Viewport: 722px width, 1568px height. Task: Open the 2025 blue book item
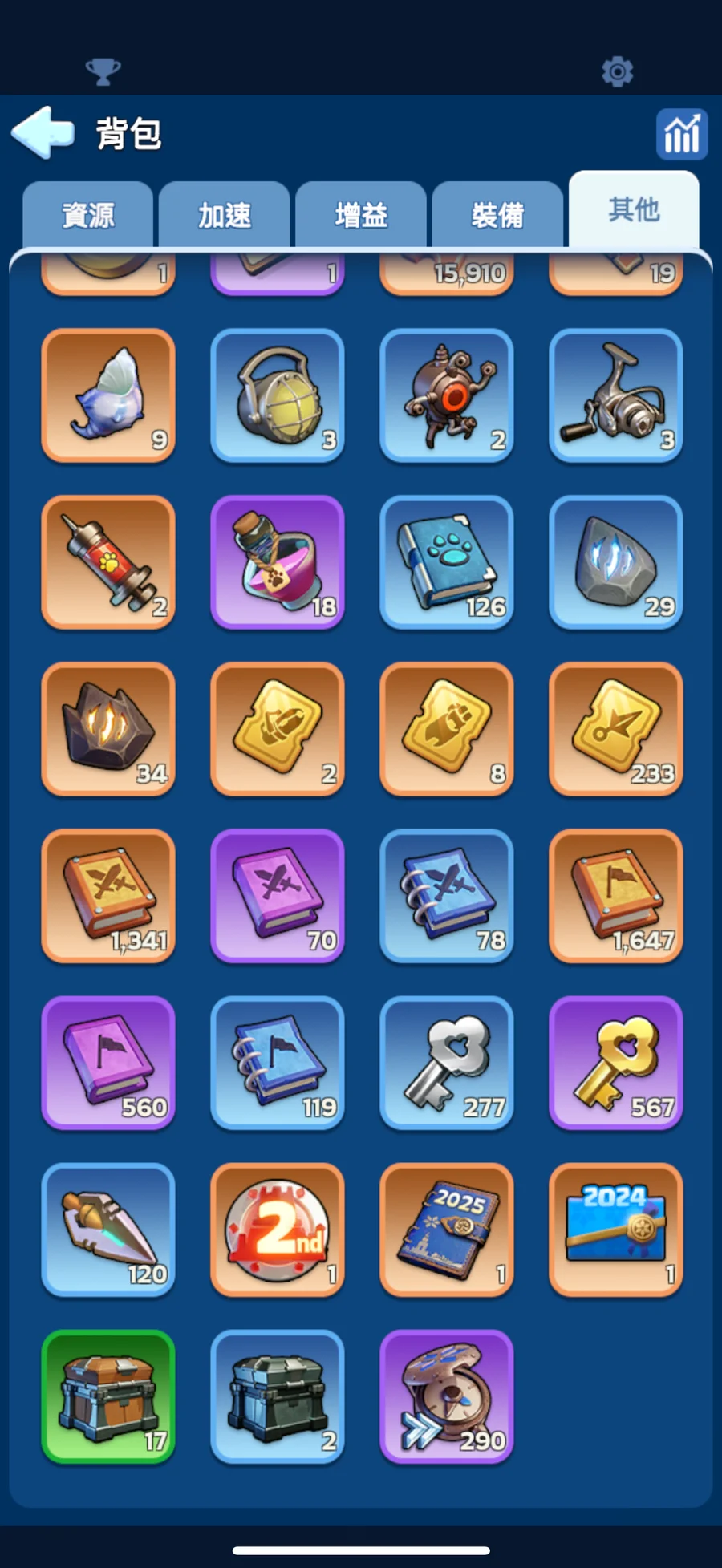tap(446, 1230)
